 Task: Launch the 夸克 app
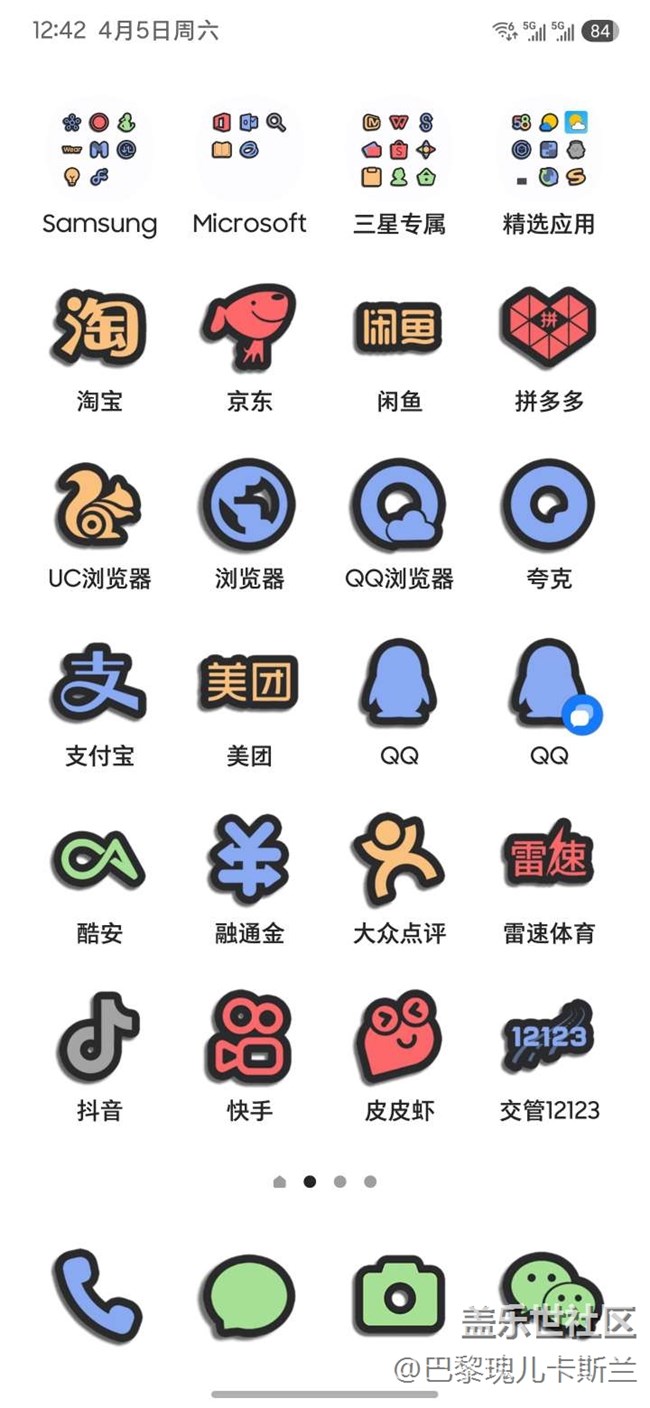pos(548,505)
